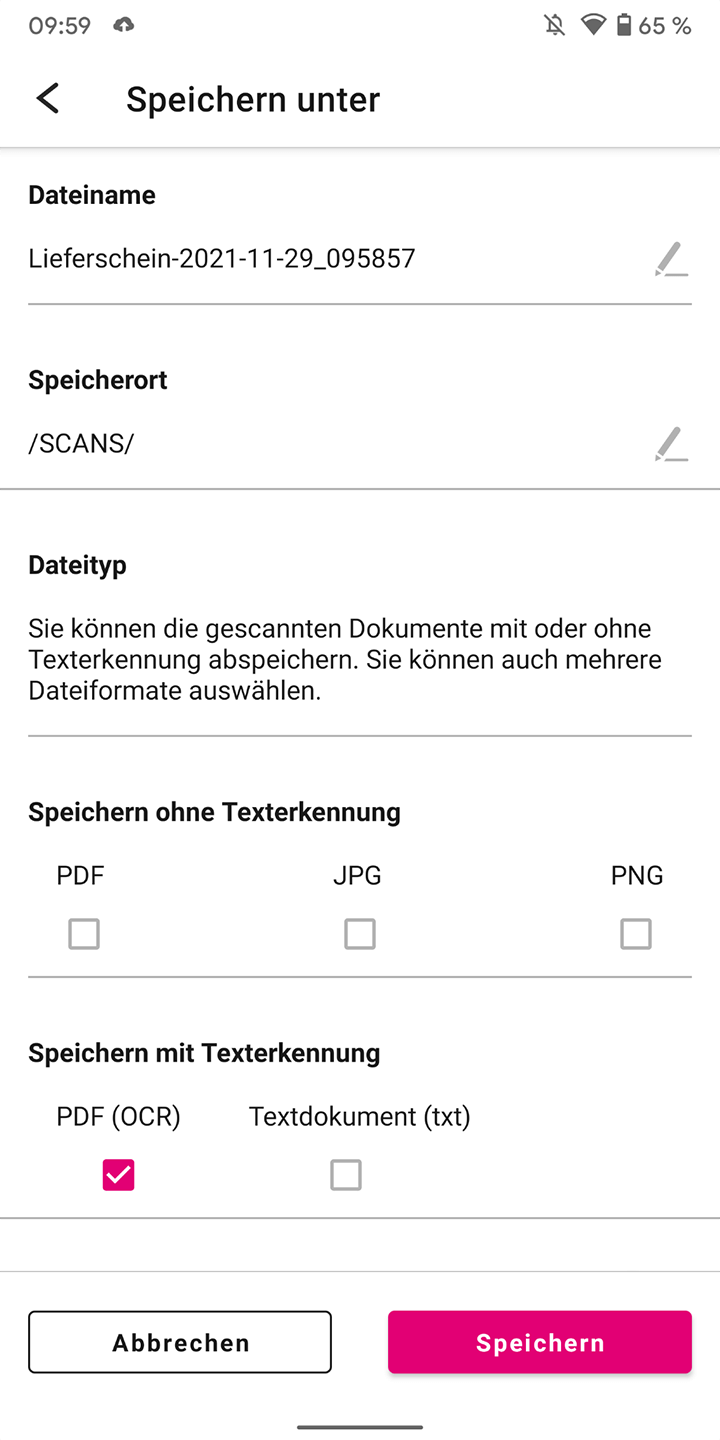The height and width of the screenshot is (1440, 720).
Task: Tap the battery indicator showing 65%
Action: pyautogui.click(x=623, y=26)
